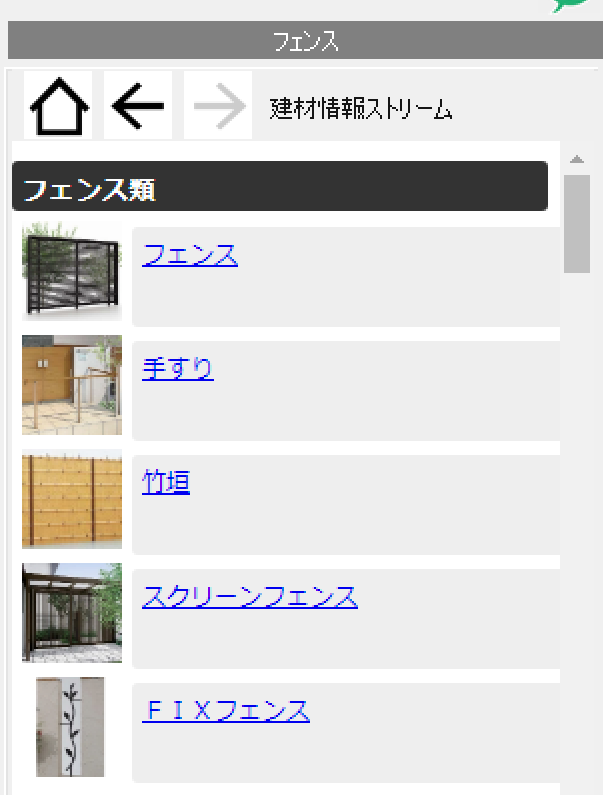This screenshot has width=603, height=795.
Task: Open the フェンス link
Action: (x=190, y=256)
